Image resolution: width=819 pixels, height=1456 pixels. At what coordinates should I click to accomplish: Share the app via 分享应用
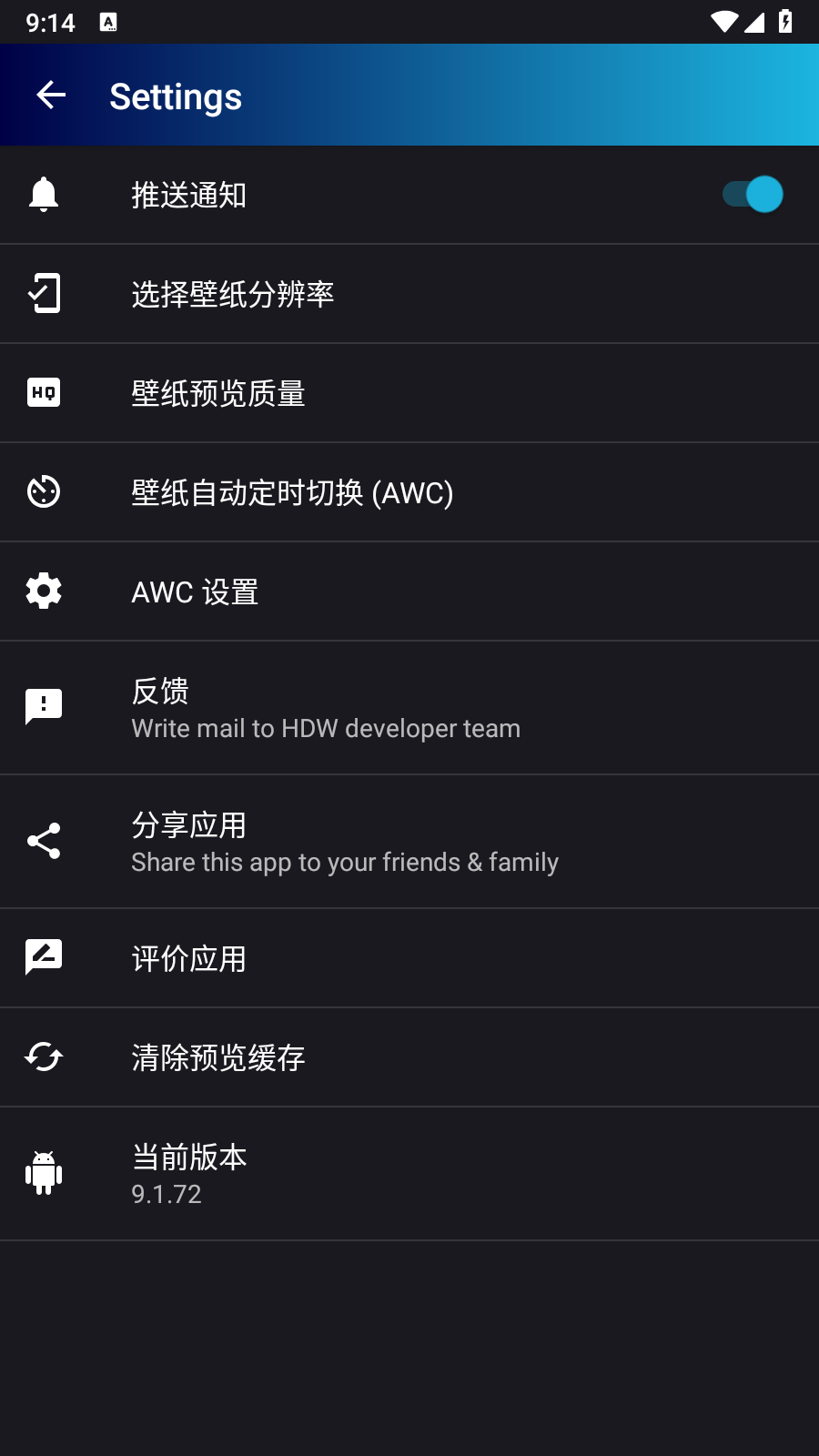pos(409,842)
